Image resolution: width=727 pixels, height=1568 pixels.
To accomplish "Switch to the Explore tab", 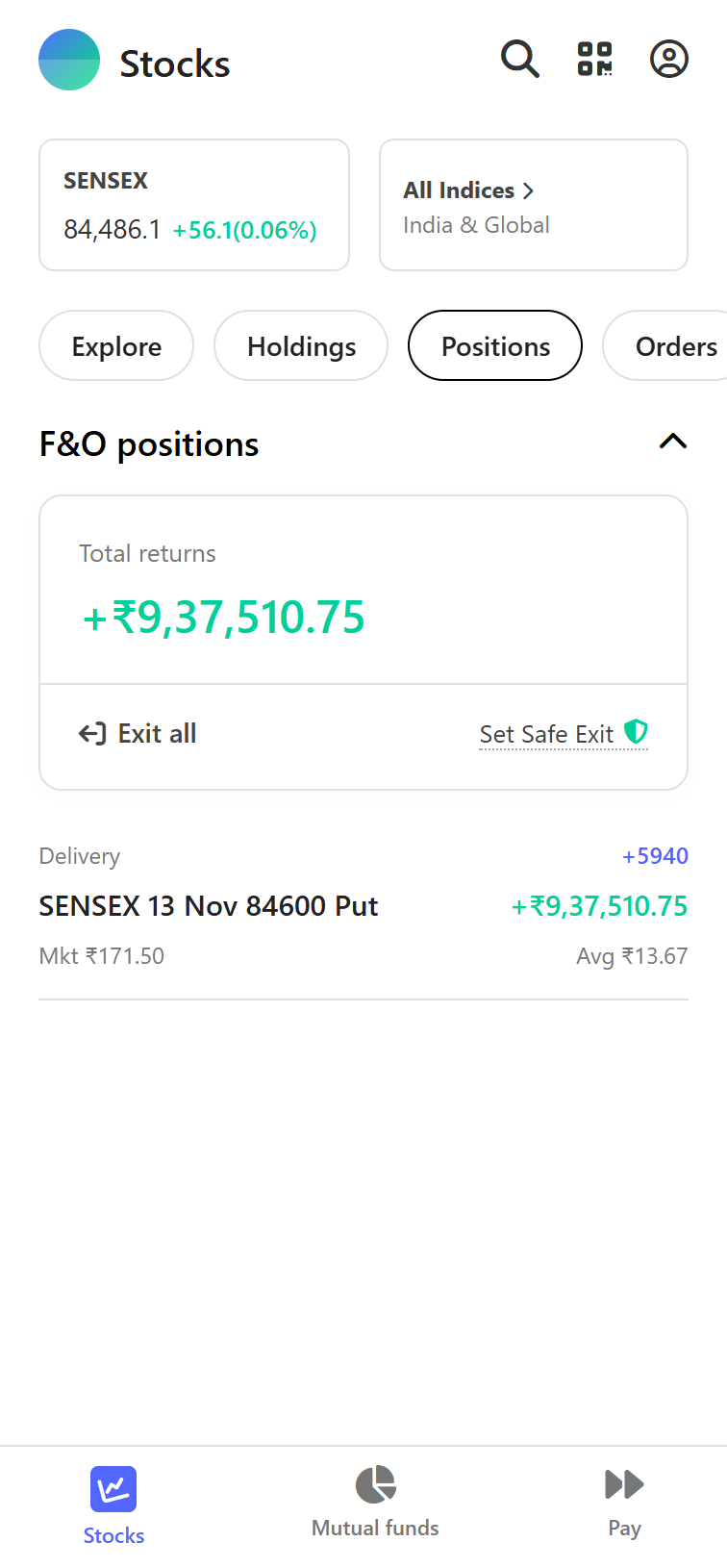I will (115, 345).
